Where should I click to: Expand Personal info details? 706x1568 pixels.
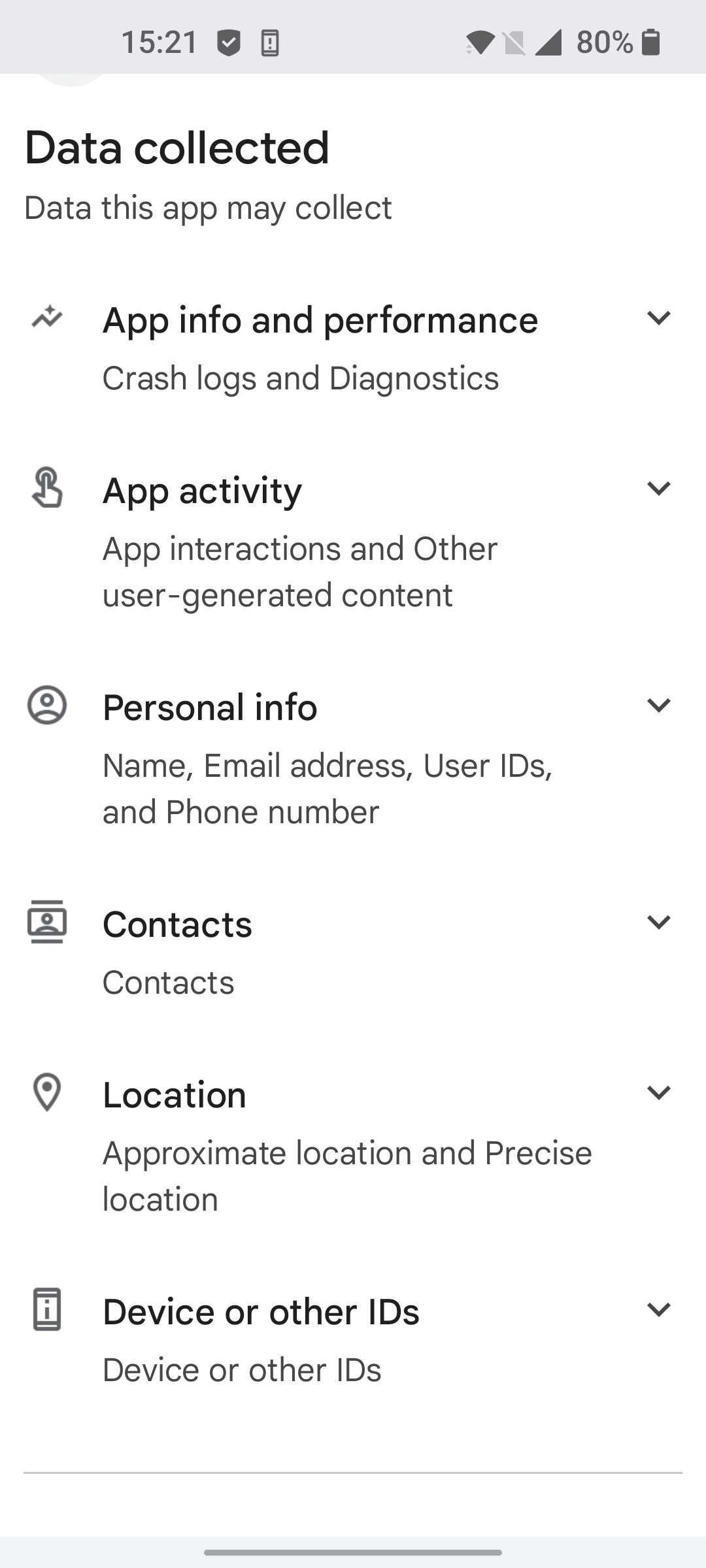pyautogui.click(x=658, y=706)
